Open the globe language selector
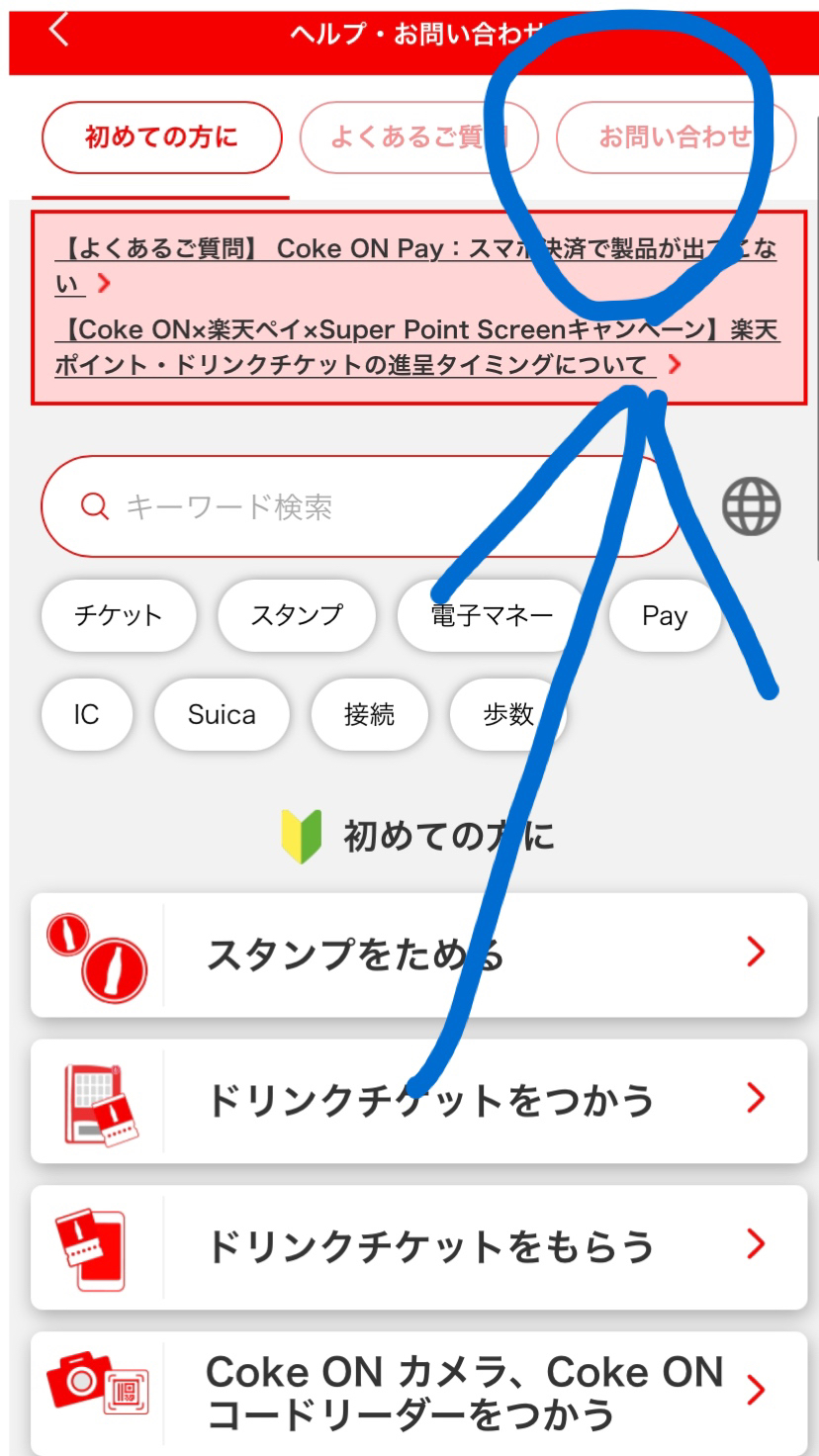This screenshot has height=1456, width=819. [751, 507]
